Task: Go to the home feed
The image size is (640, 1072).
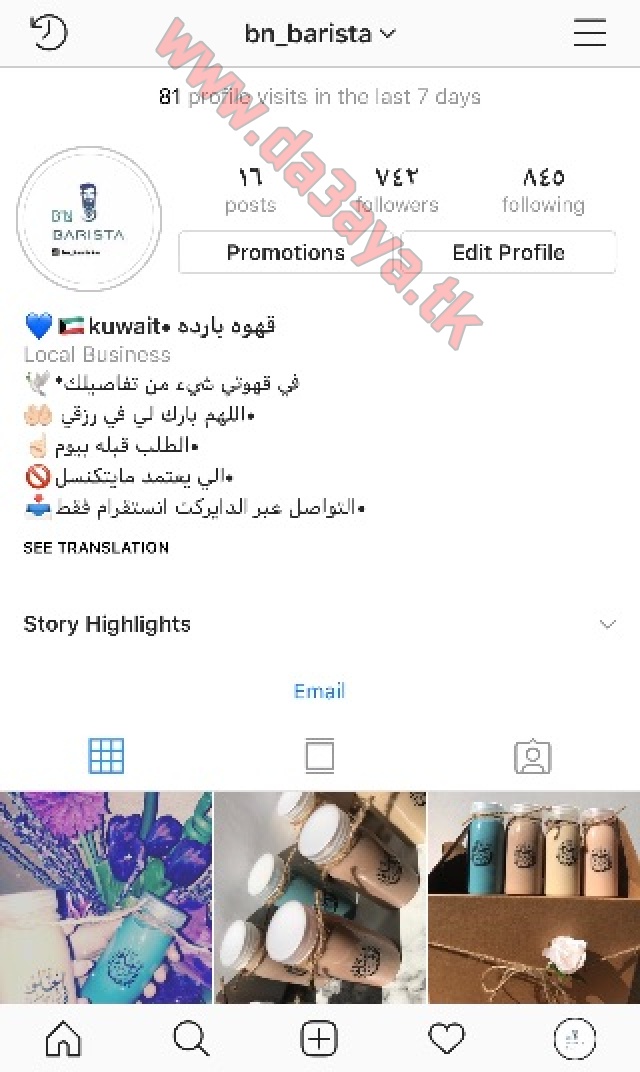Action: [64, 1039]
